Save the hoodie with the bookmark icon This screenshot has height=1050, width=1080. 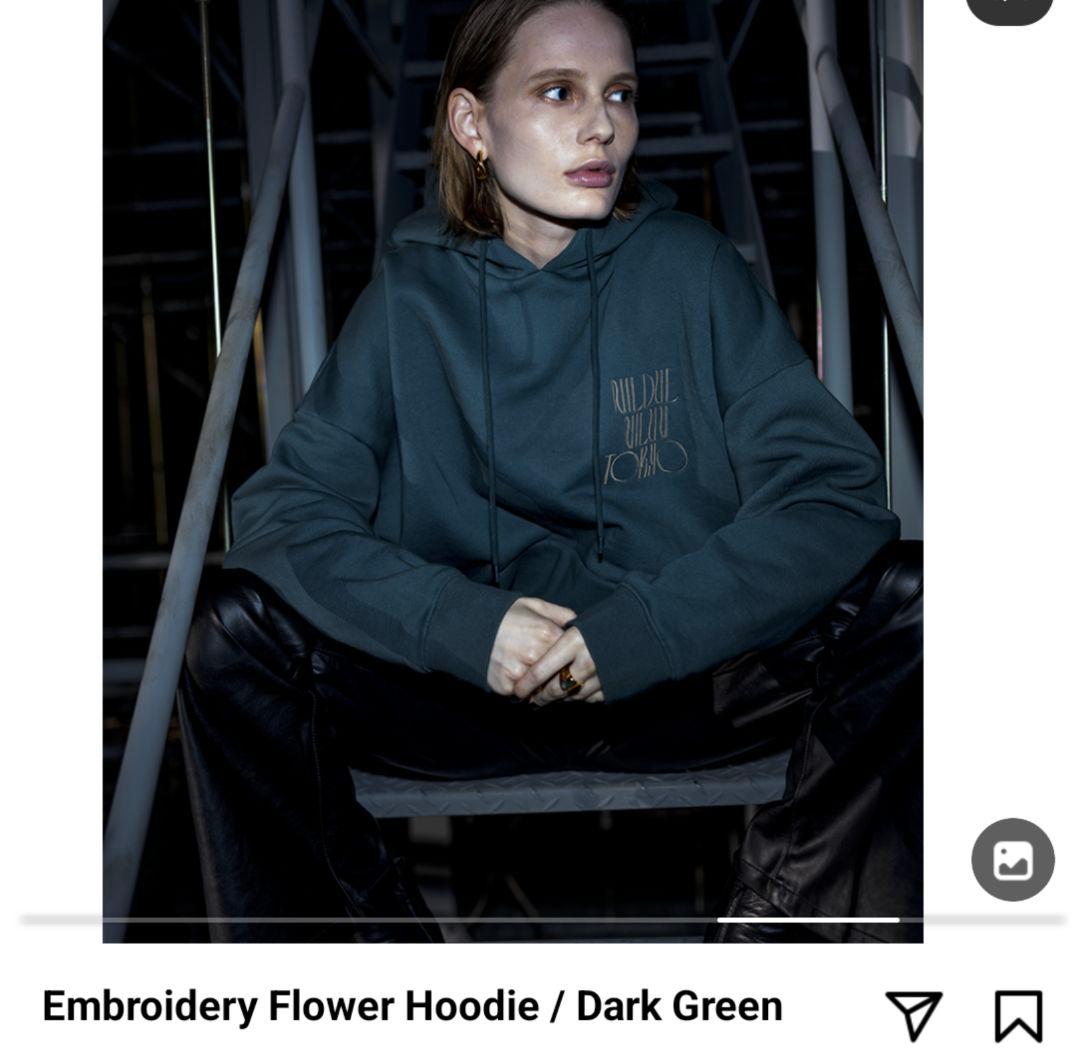(x=1018, y=1015)
